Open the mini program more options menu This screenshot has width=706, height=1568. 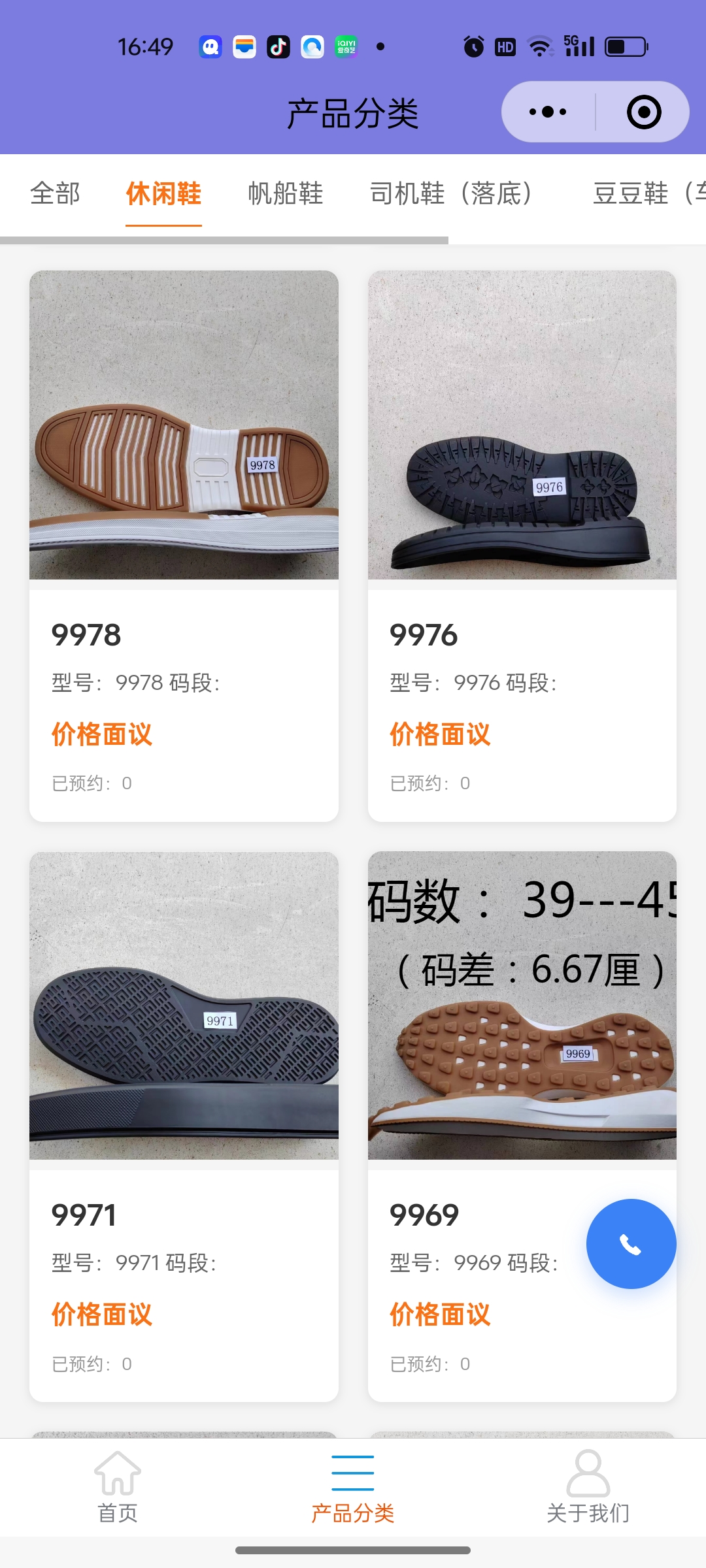point(548,112)
